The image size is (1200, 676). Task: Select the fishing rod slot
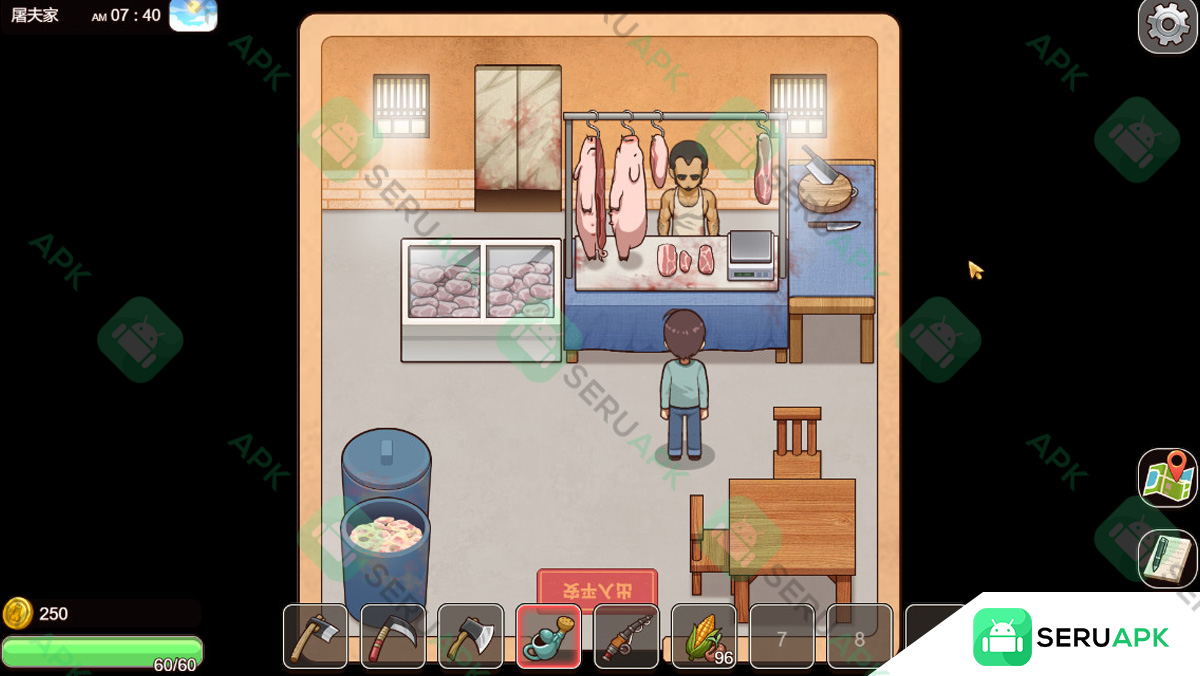[626, 636]
